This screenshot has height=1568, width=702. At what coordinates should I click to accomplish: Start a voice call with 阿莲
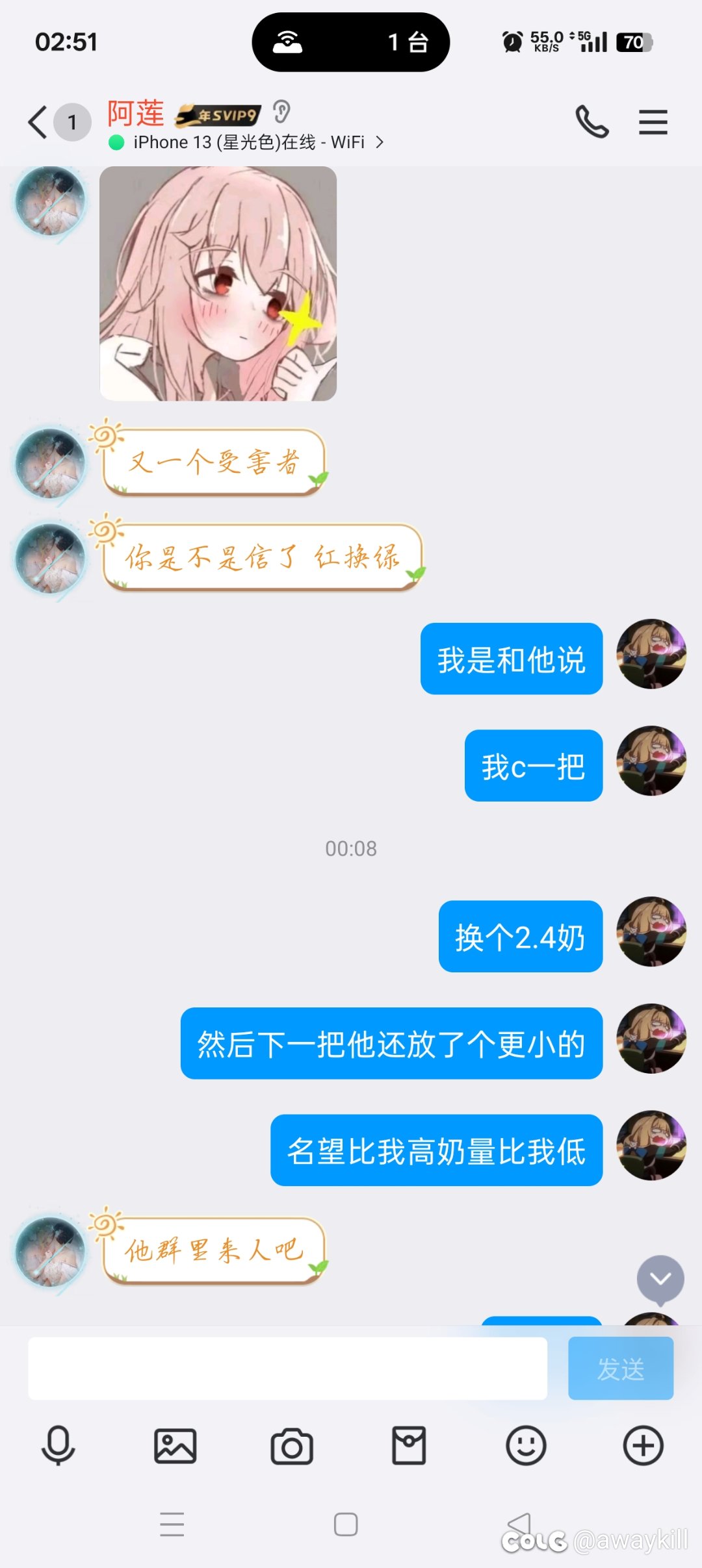point(592,121)
